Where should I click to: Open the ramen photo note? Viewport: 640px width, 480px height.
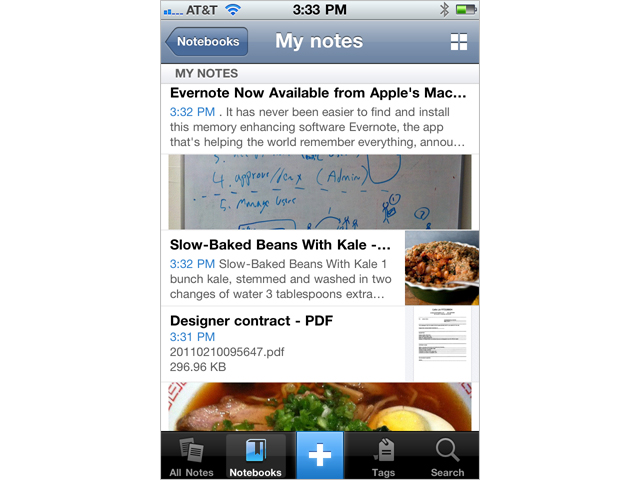tap(319, 406)
